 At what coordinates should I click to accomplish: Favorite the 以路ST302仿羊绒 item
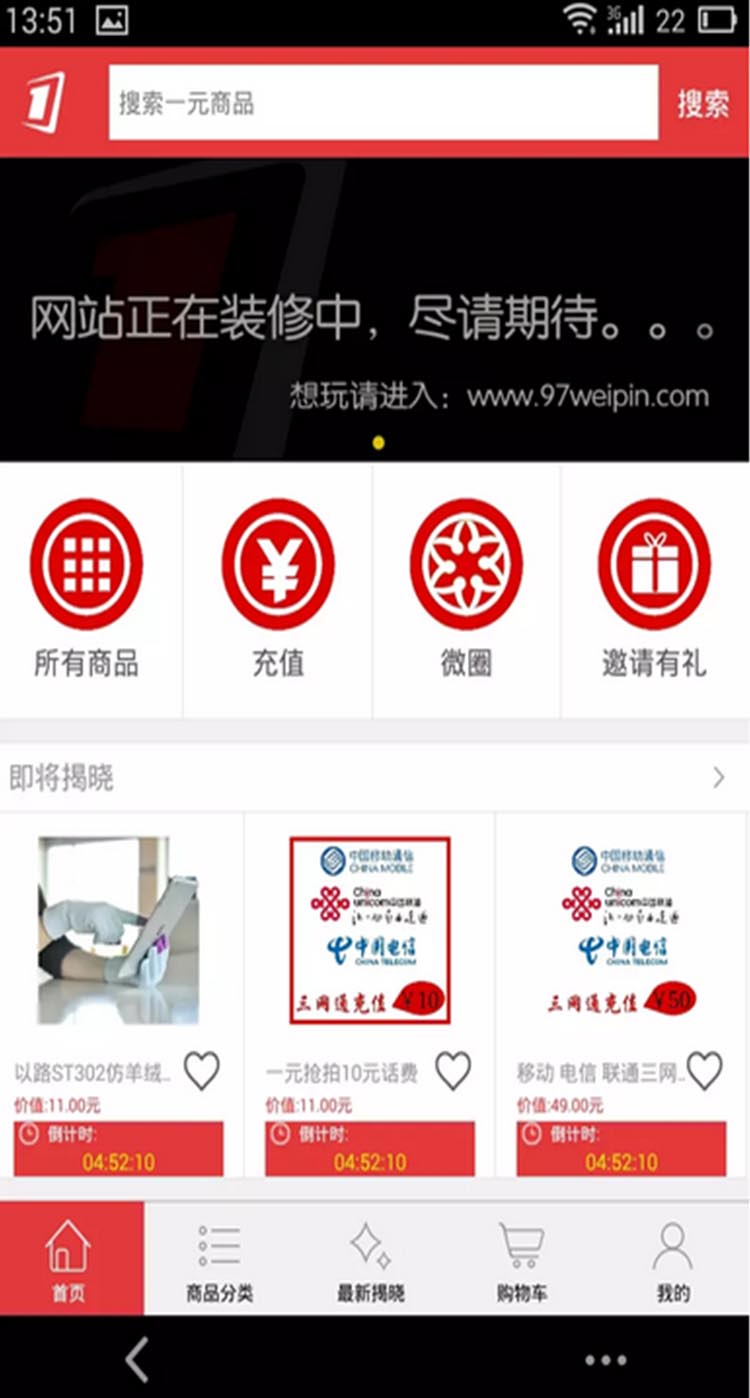pos(202,1071)
